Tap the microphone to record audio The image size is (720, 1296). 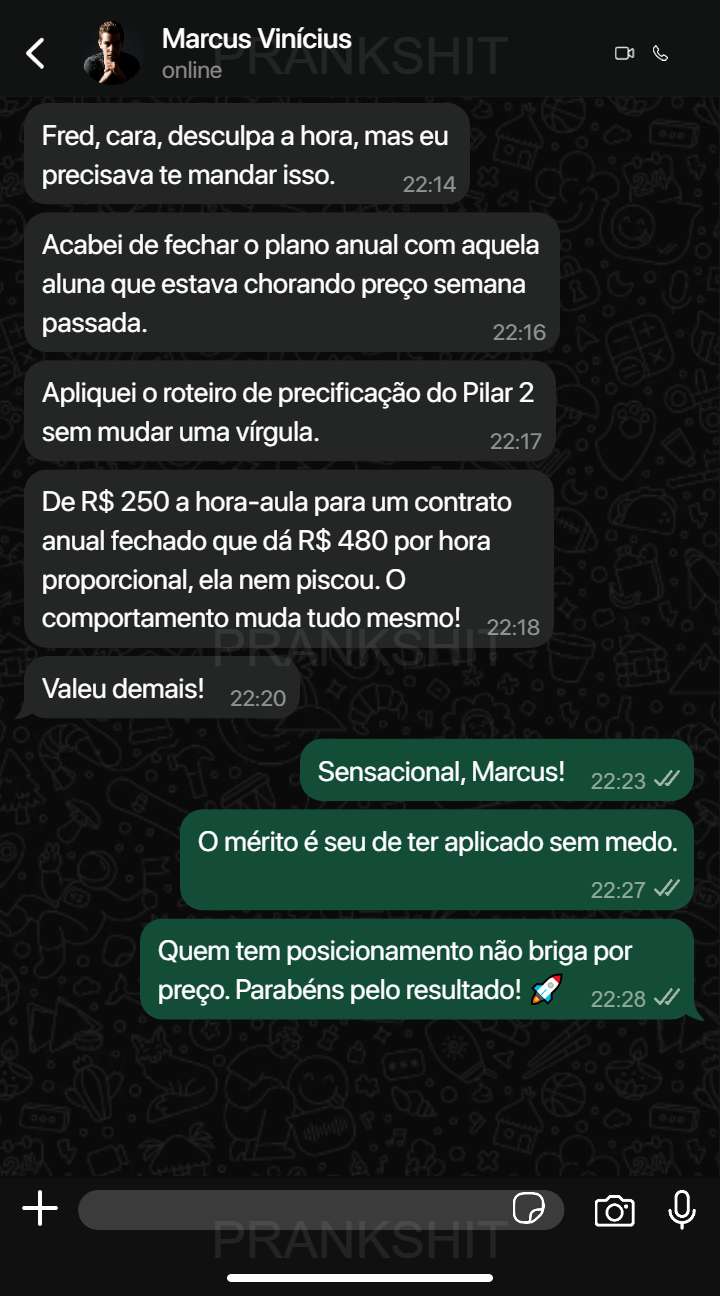pyautogui.click(x=682, y=1210)
